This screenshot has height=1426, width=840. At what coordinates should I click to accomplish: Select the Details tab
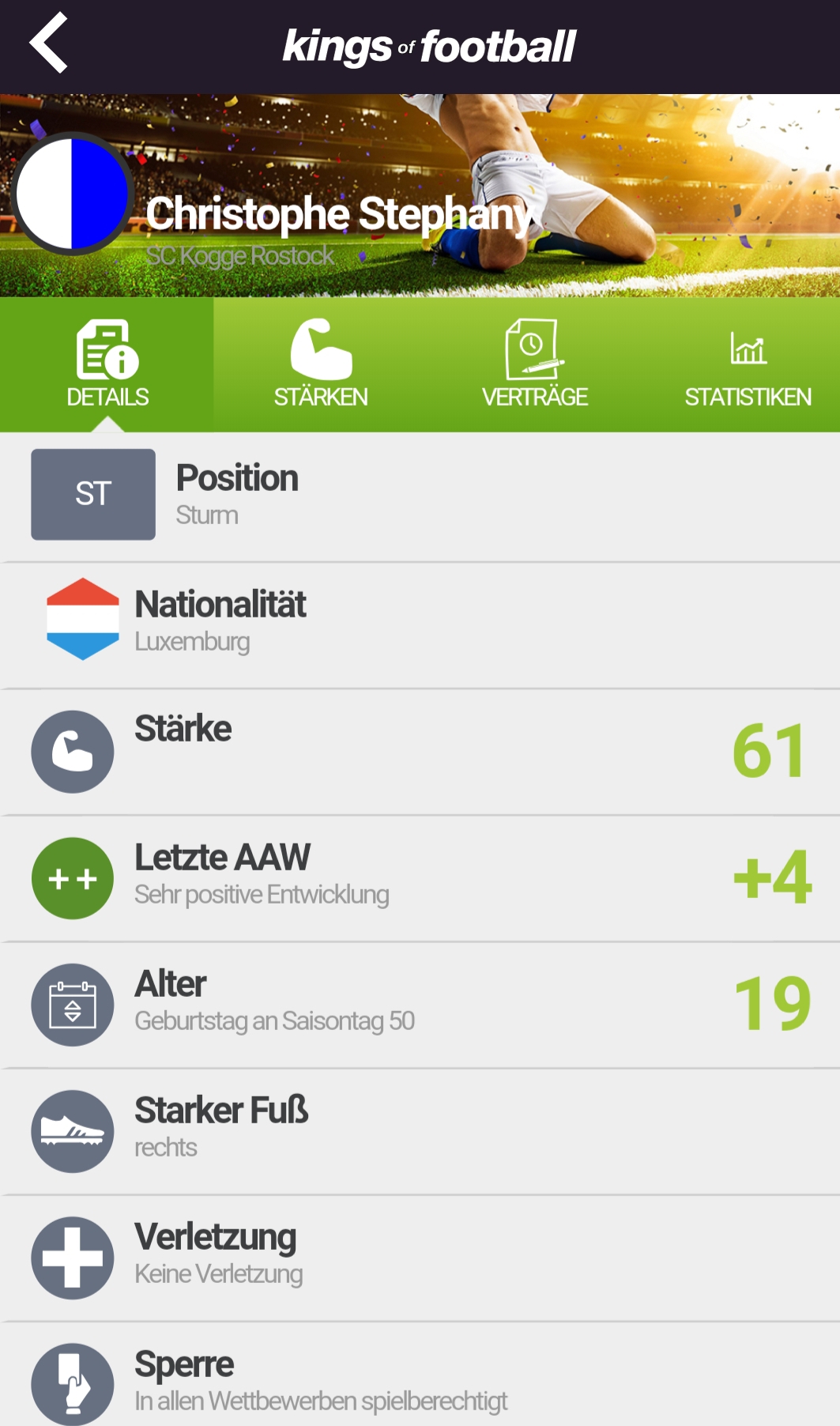[107, 364]
